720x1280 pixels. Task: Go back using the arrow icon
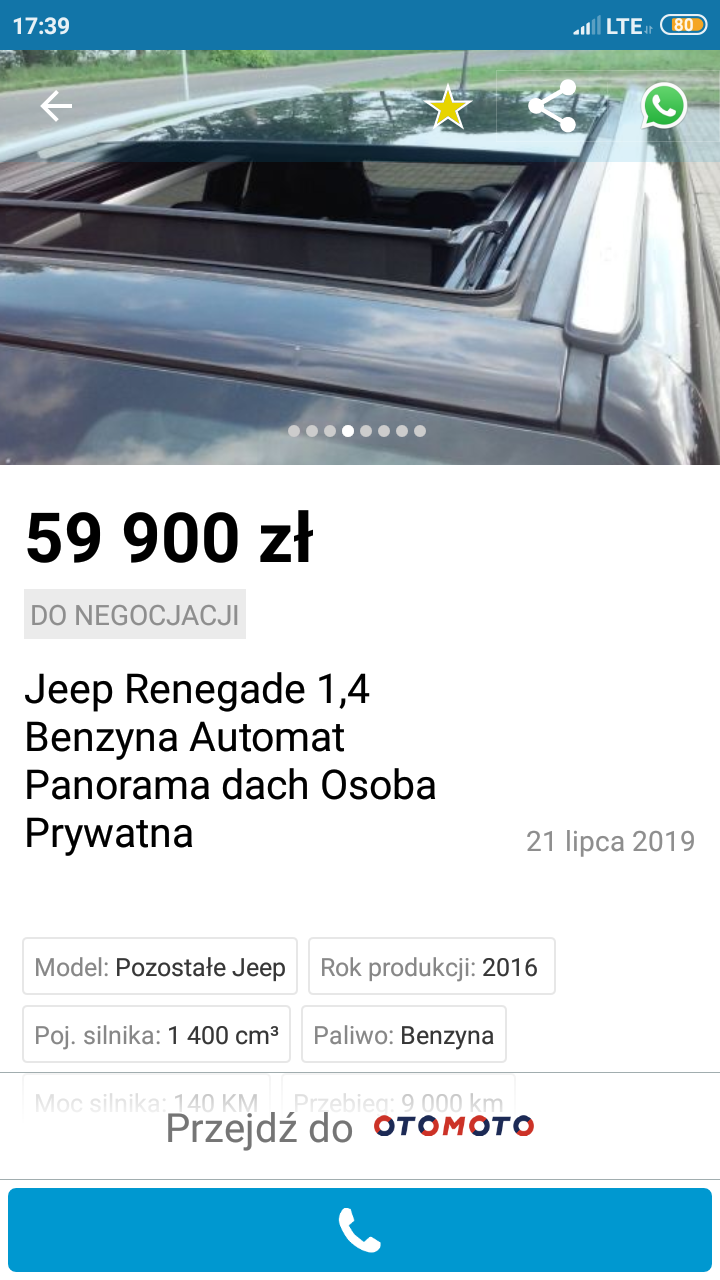(x=56, y=106)
